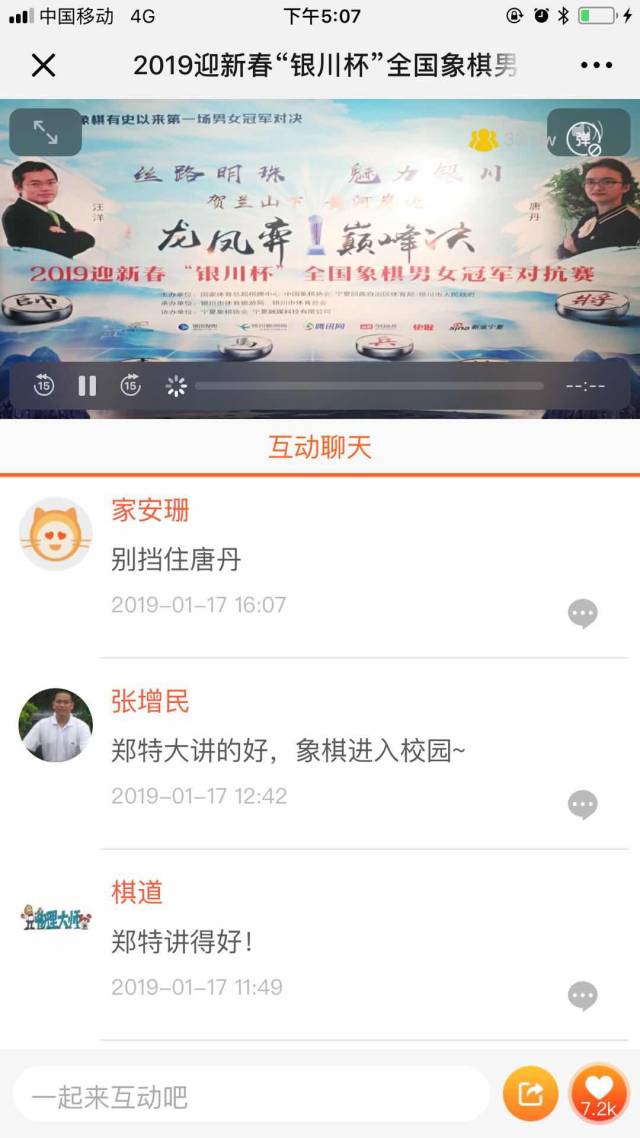Screen dimensions: 640x1138
Task: Skip forward 15 seconds
Action: click(x=131, y=386)
